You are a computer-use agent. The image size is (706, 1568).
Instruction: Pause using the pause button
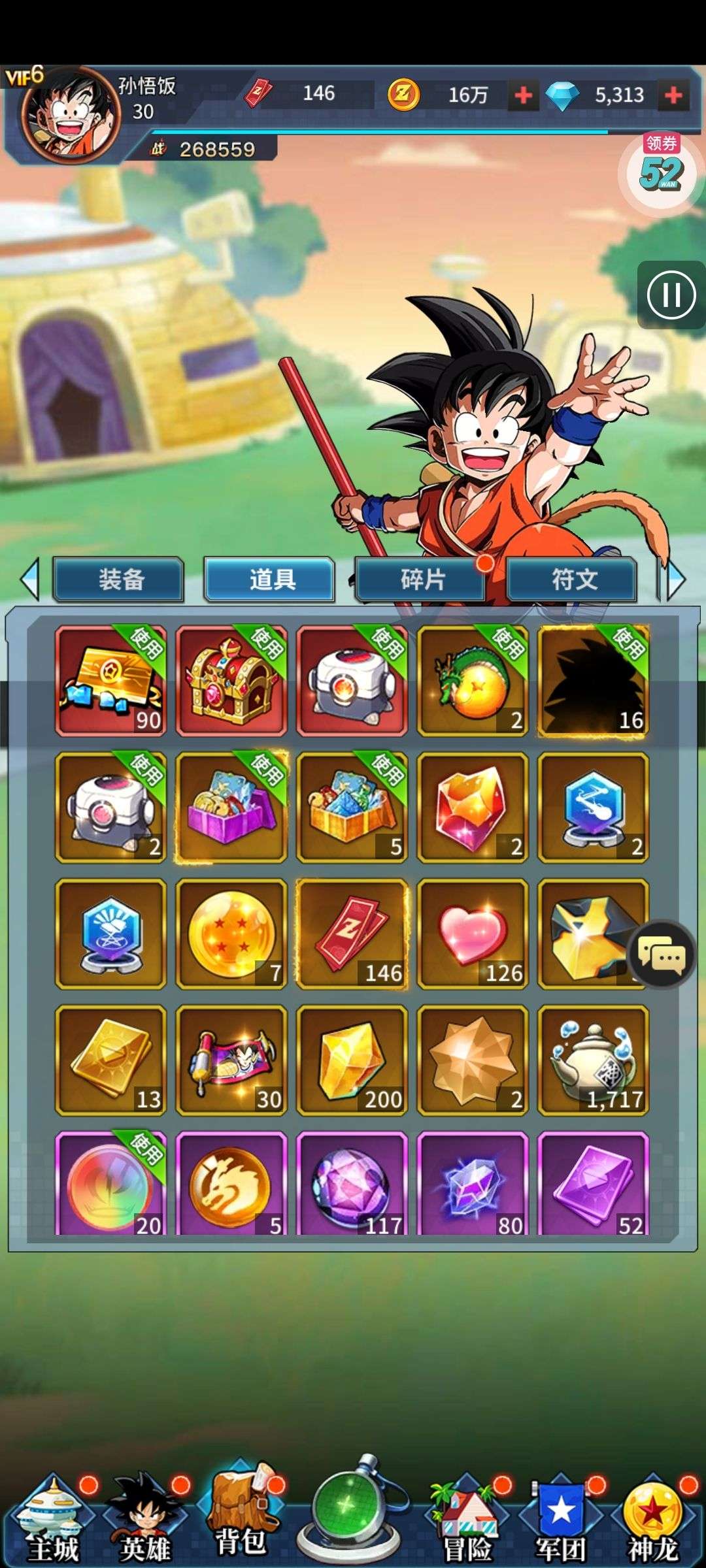671,295
